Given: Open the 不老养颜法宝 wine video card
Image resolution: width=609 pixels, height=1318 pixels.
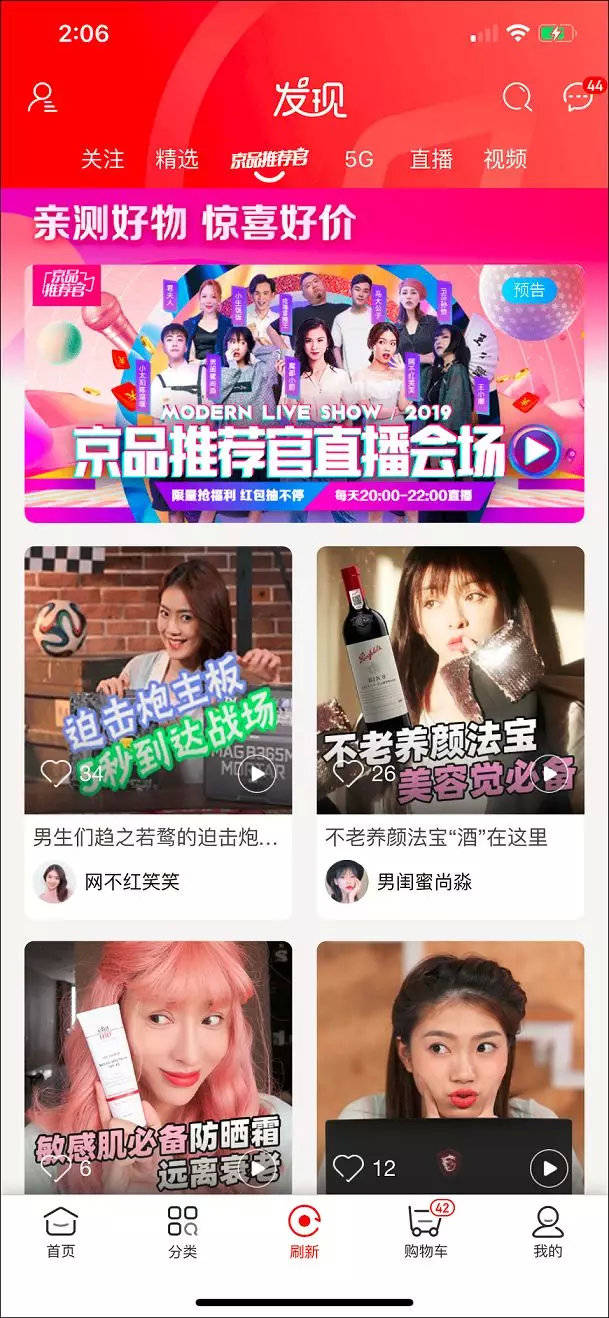Looking at the screenshot, I should coord(450,680).
